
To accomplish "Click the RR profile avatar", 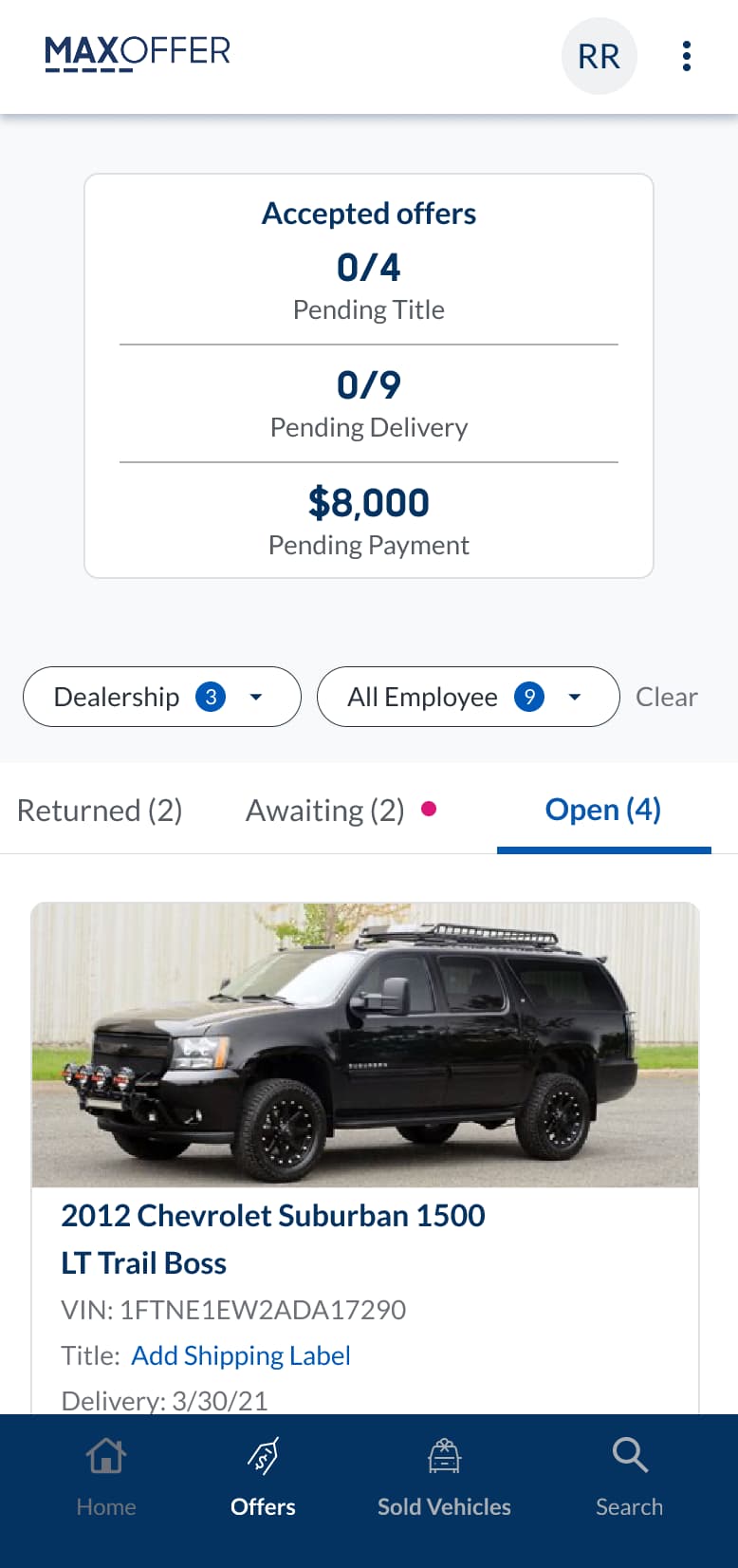I will (x=600, y=56).
